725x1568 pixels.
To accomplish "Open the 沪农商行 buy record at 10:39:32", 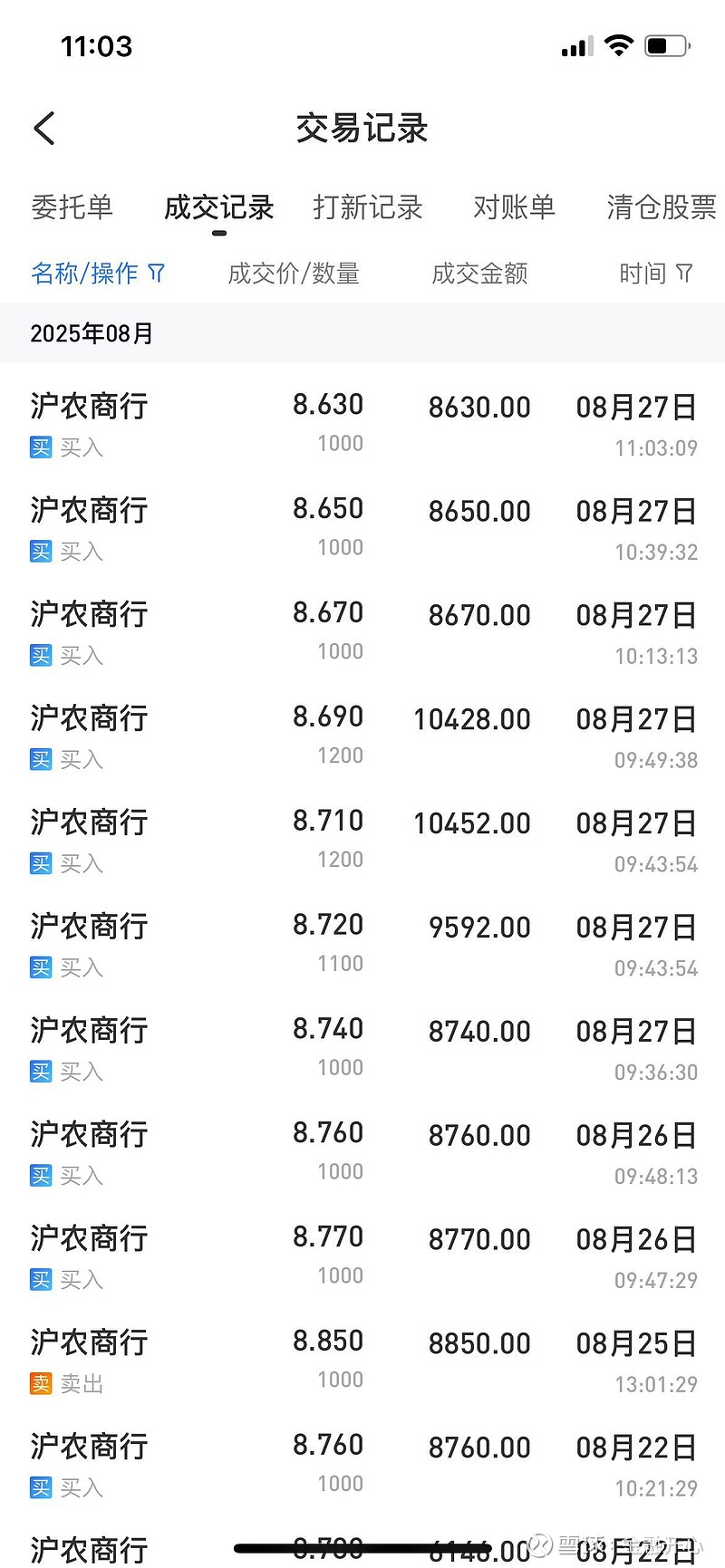I will click(362, 527).
